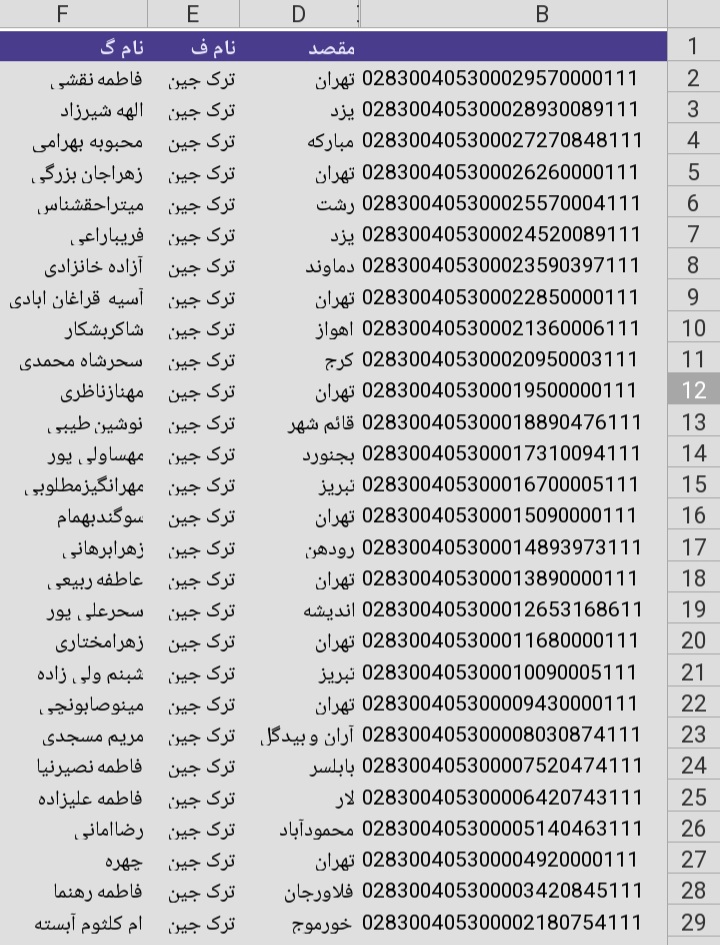Select row 12 header
Viewport: 720px width, 945px height.
693,390
